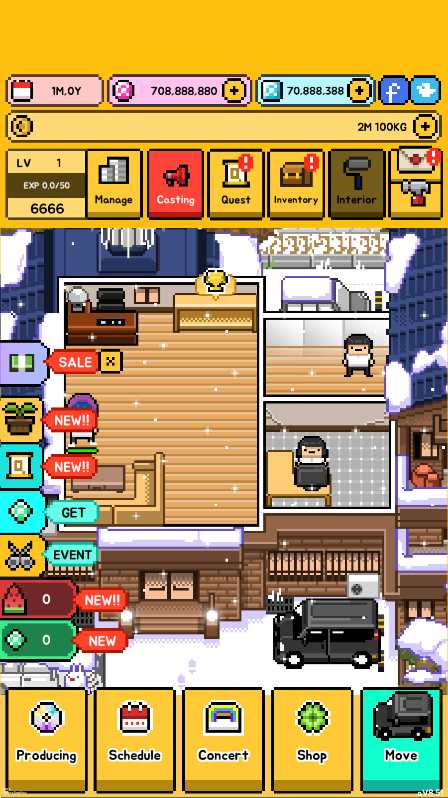Viewport: 448px width, 798px height.
Task: Add more coins with plus
Action: [426, 126]
